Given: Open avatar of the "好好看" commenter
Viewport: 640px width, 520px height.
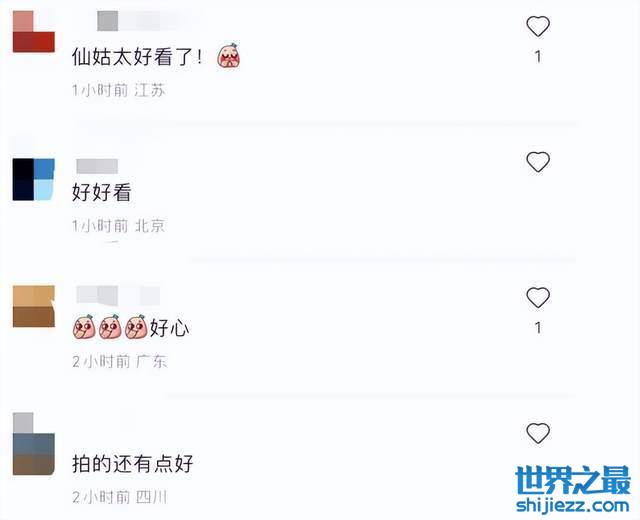Looking at the screenshot, I should [x=33, y=179].
